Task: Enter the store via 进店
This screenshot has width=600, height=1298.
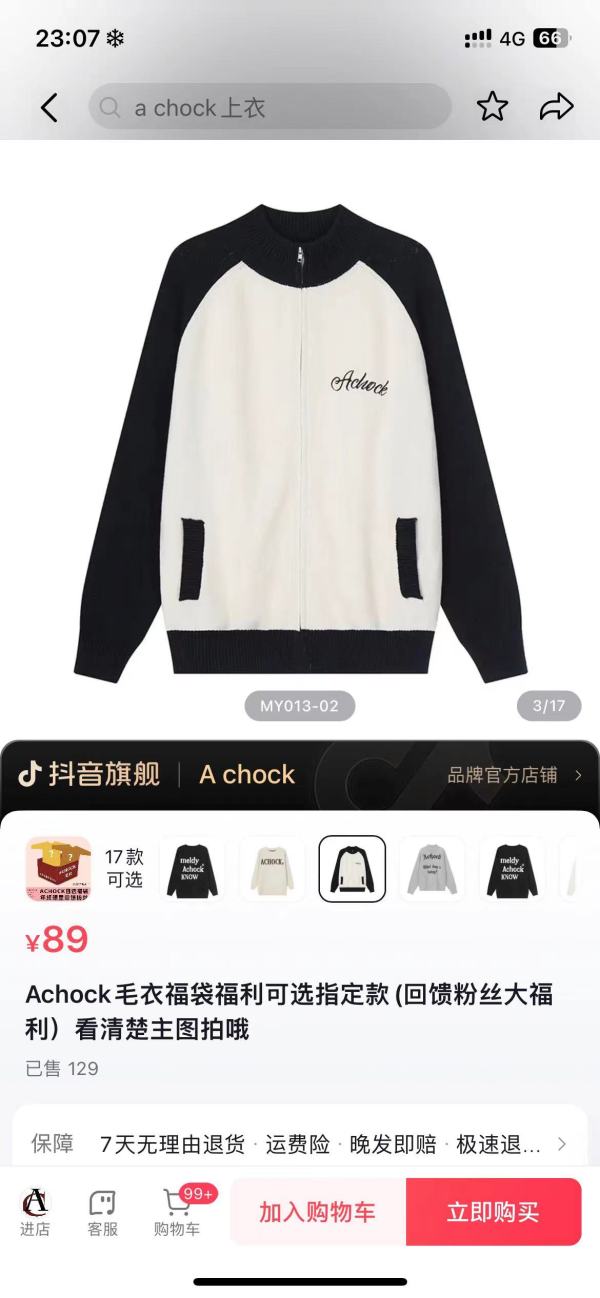Action: 35,1212
